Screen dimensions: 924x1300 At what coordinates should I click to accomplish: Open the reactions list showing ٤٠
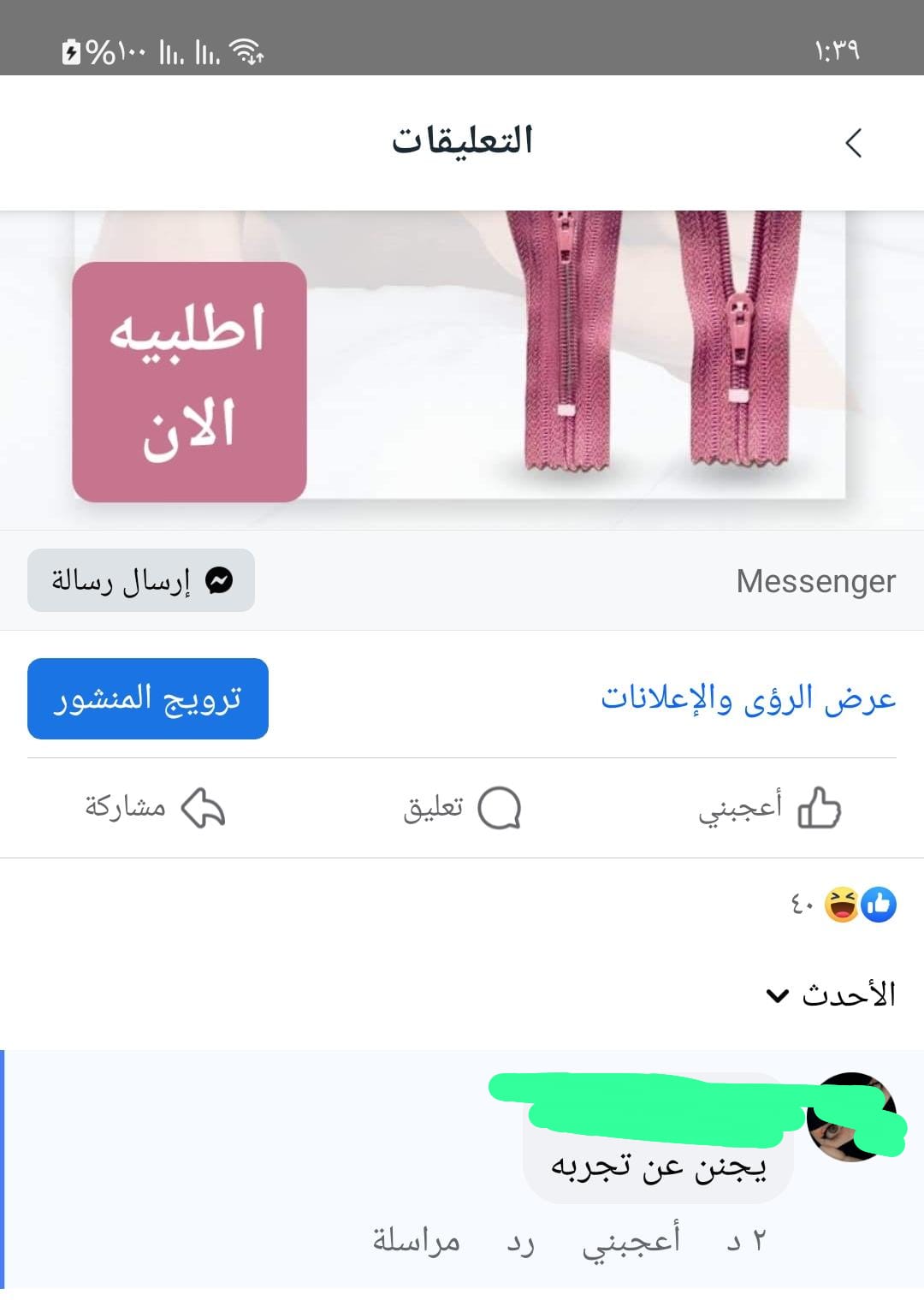pyautogui.click(x=843, y=904)
